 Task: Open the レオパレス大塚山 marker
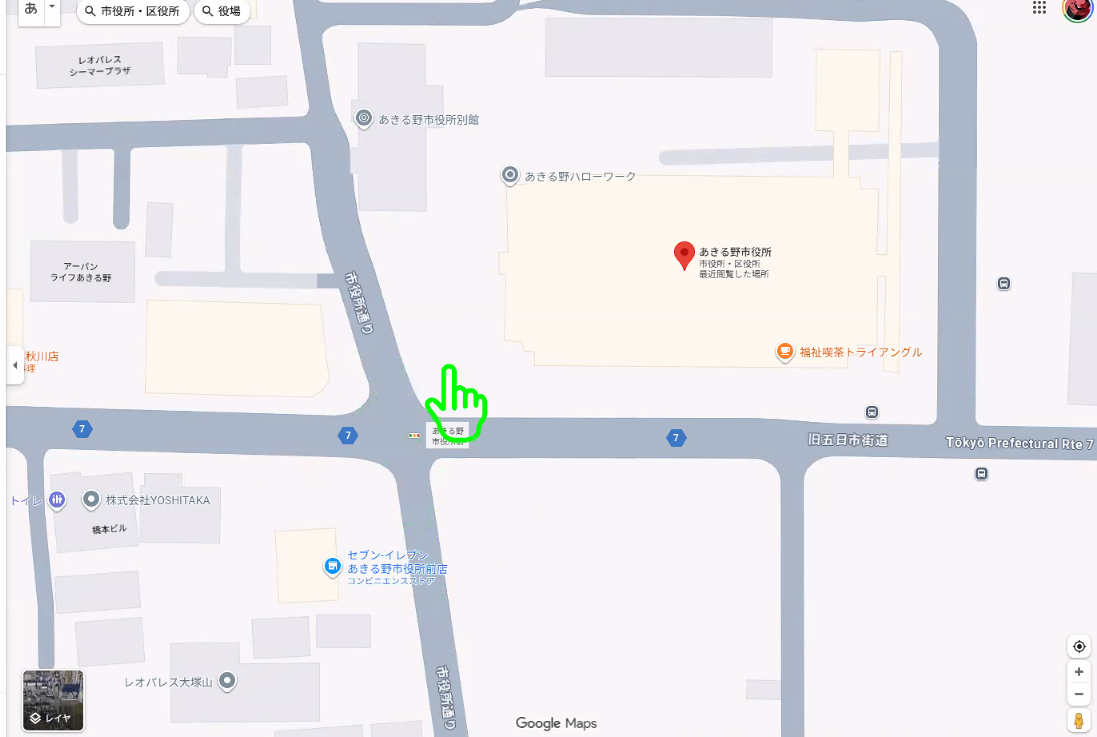point(228,682)
